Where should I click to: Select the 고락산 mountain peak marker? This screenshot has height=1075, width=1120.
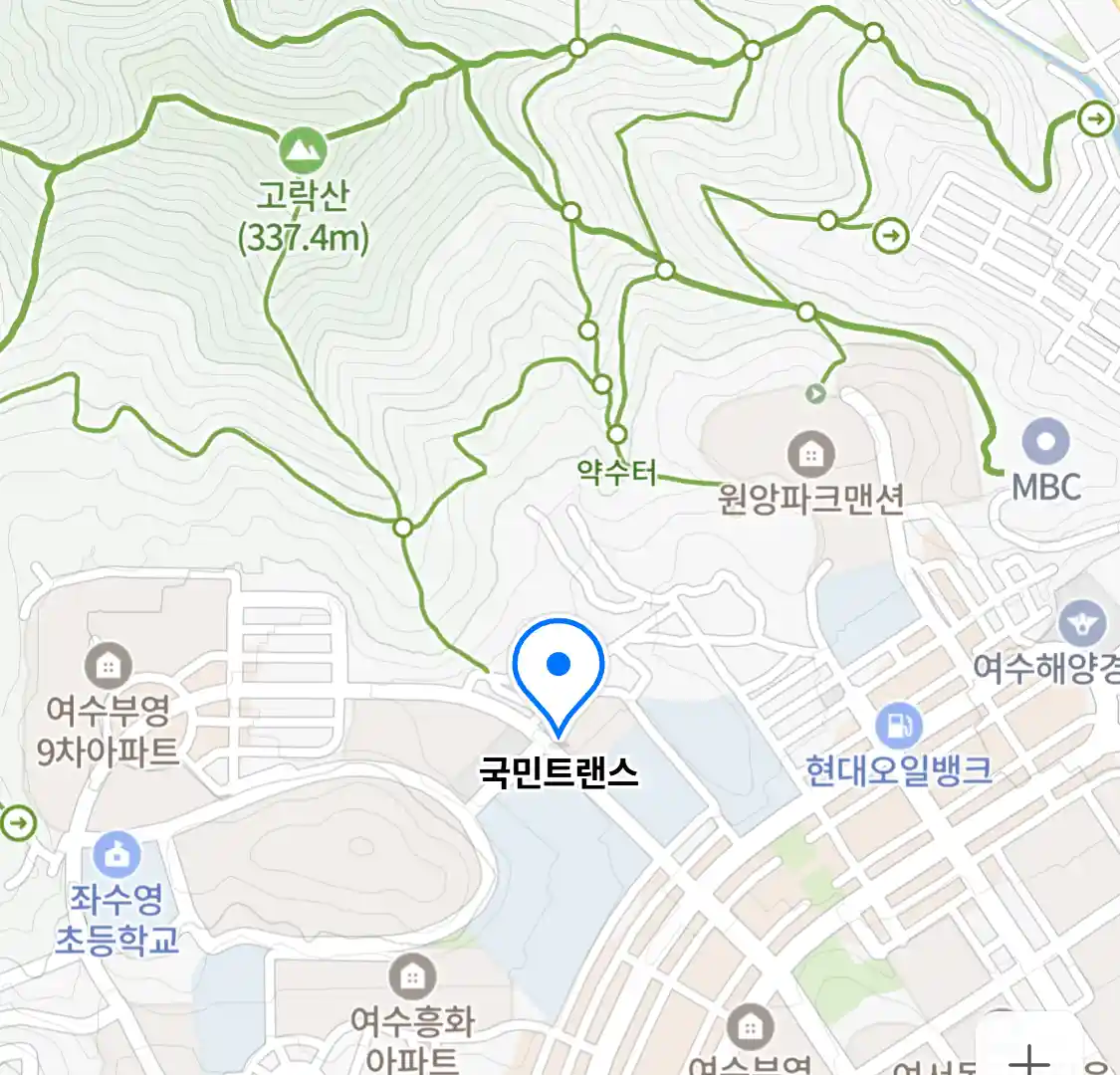(x=304, y=151)
